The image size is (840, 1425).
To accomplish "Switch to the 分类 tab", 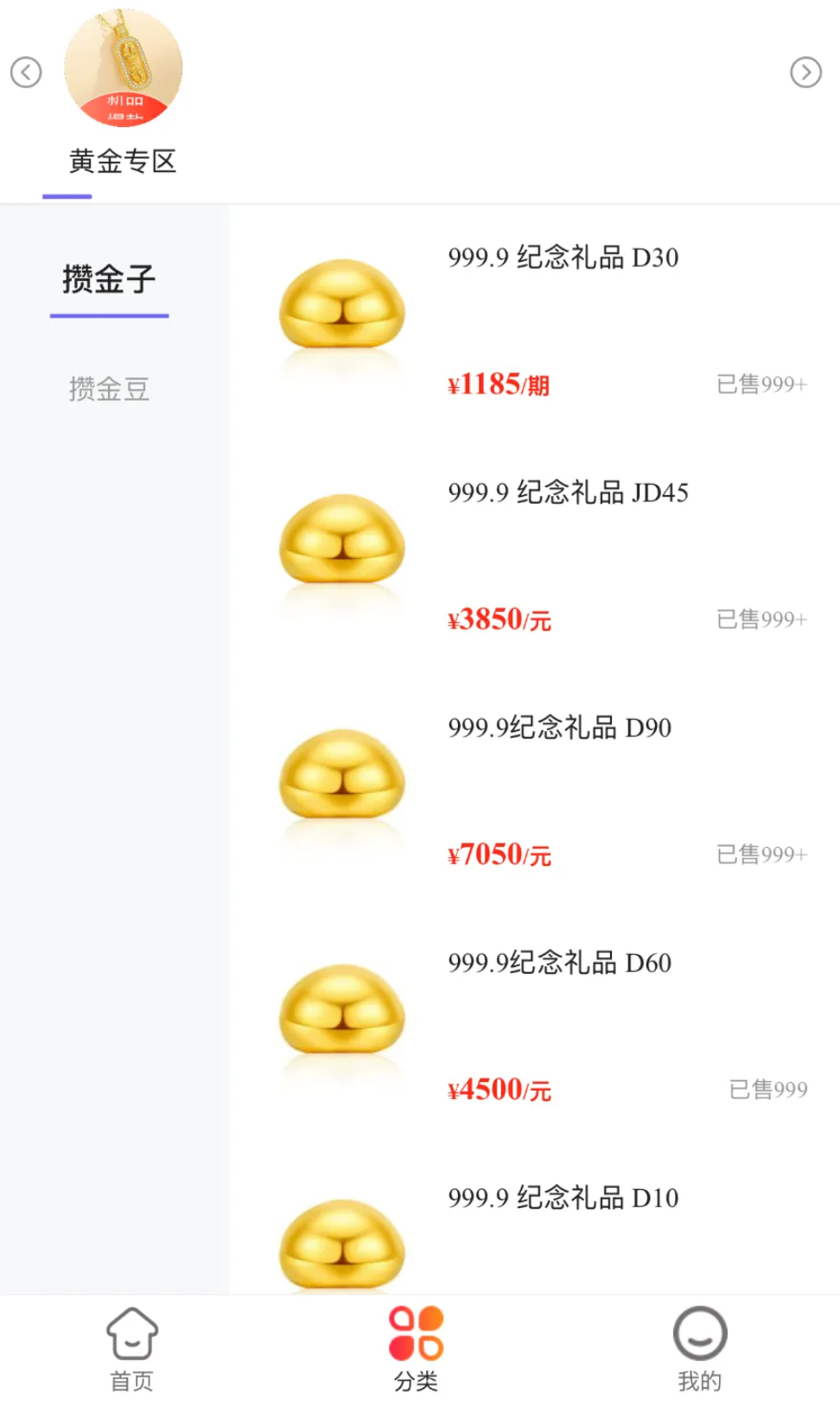I will pyautogui.click(x=416, y=1348).
